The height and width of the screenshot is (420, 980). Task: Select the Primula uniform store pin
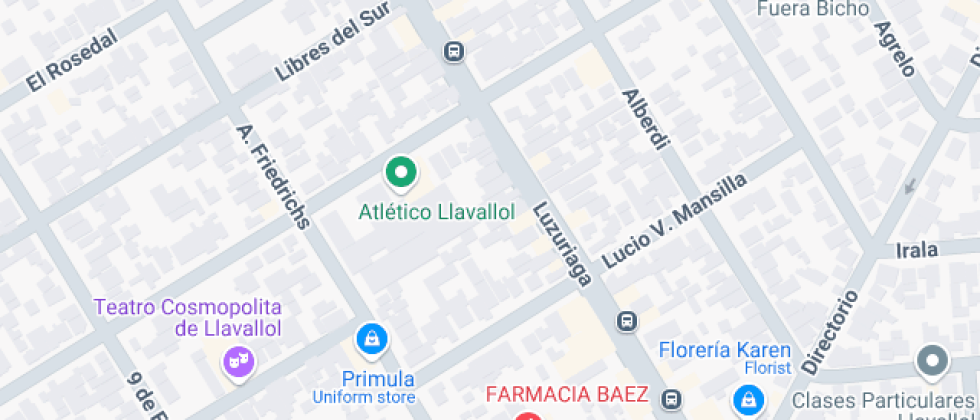coord(372,340)
